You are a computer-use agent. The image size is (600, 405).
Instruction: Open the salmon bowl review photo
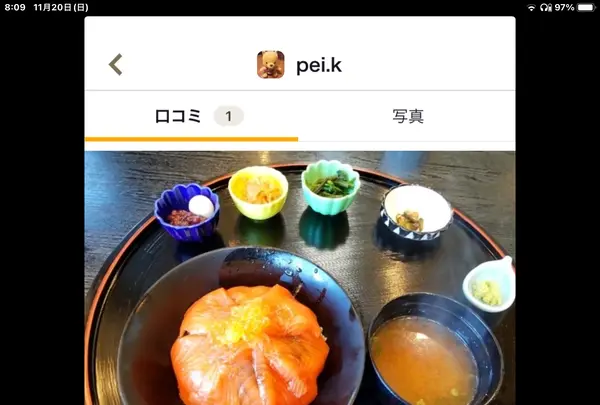[x=300, y=280]
